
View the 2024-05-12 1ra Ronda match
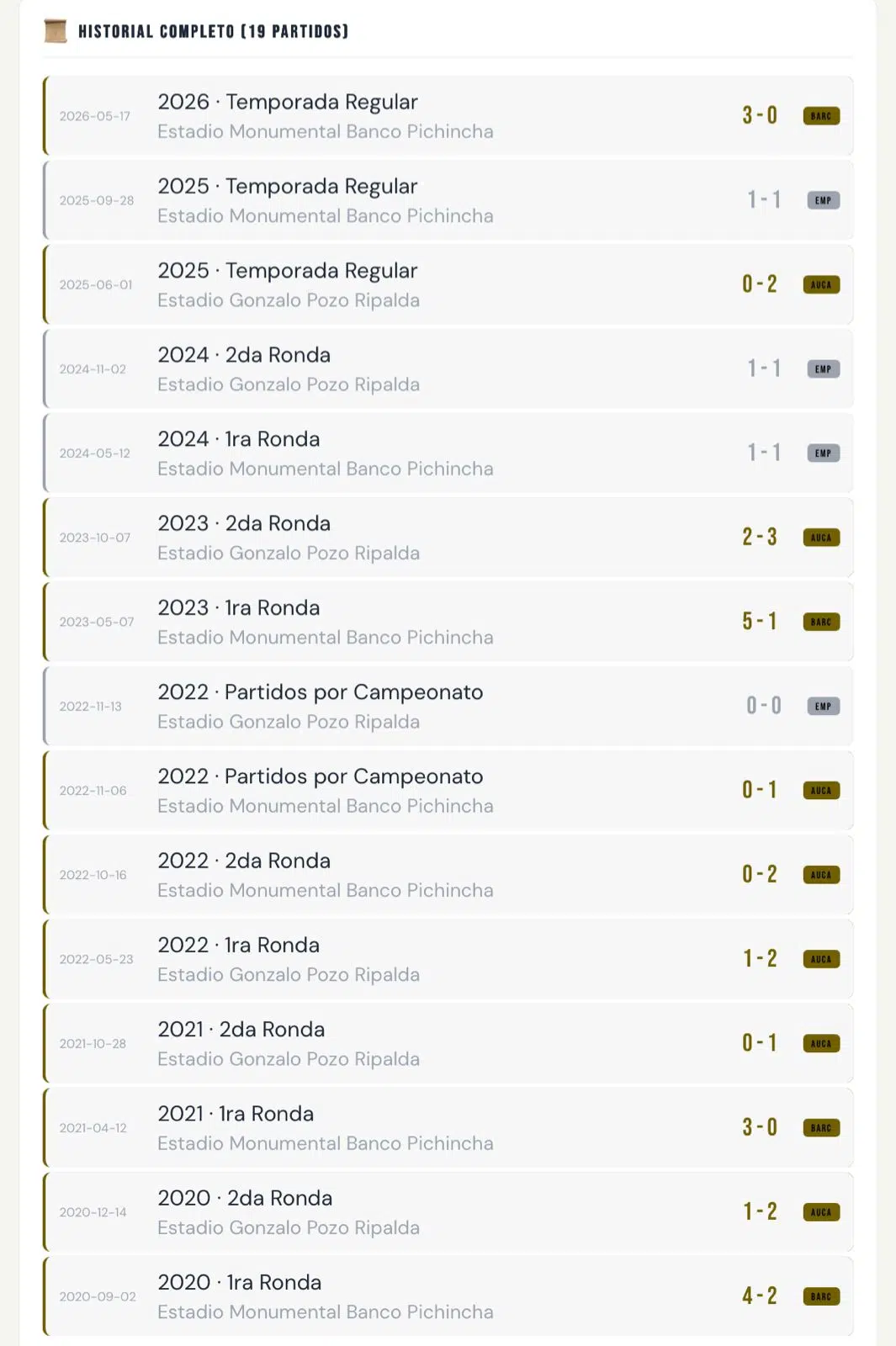448,453
